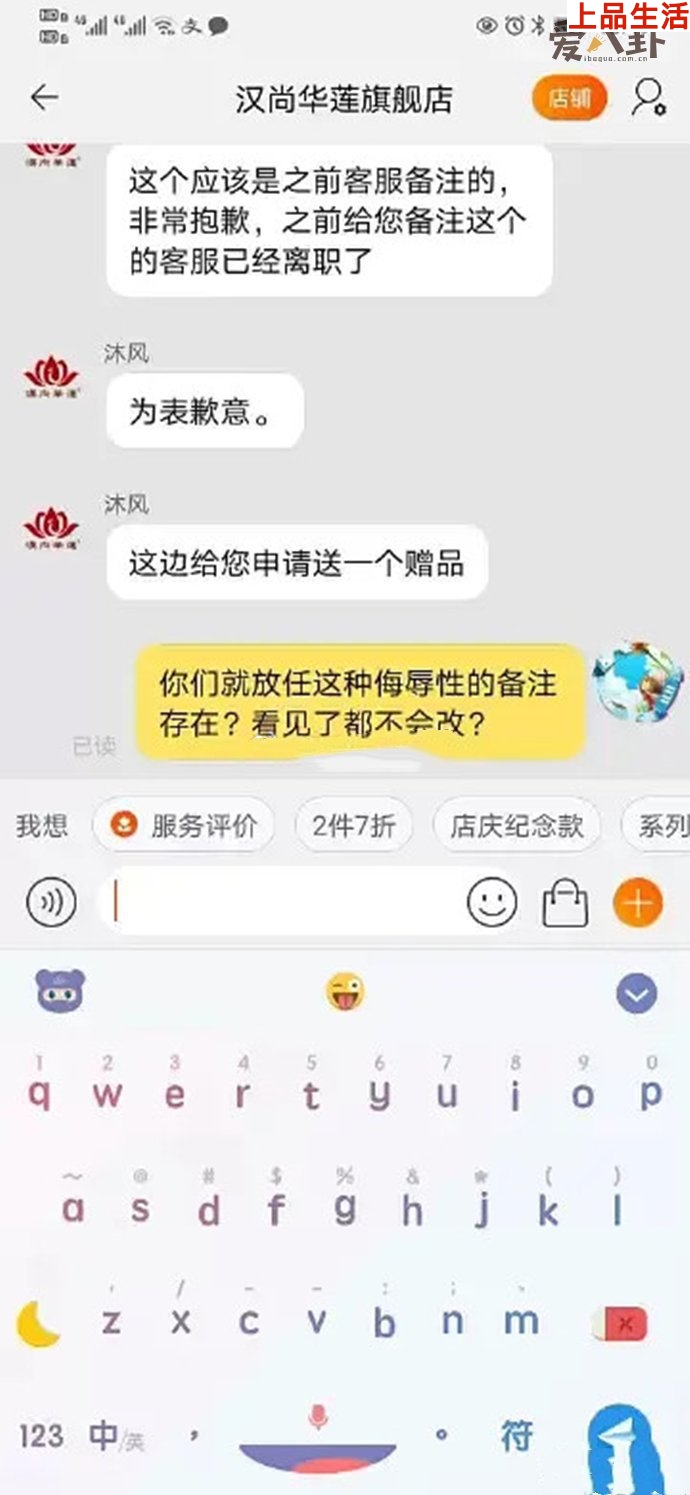Focus the message text field
Viewport: 690px width, 1495px height.
(285, 903)
